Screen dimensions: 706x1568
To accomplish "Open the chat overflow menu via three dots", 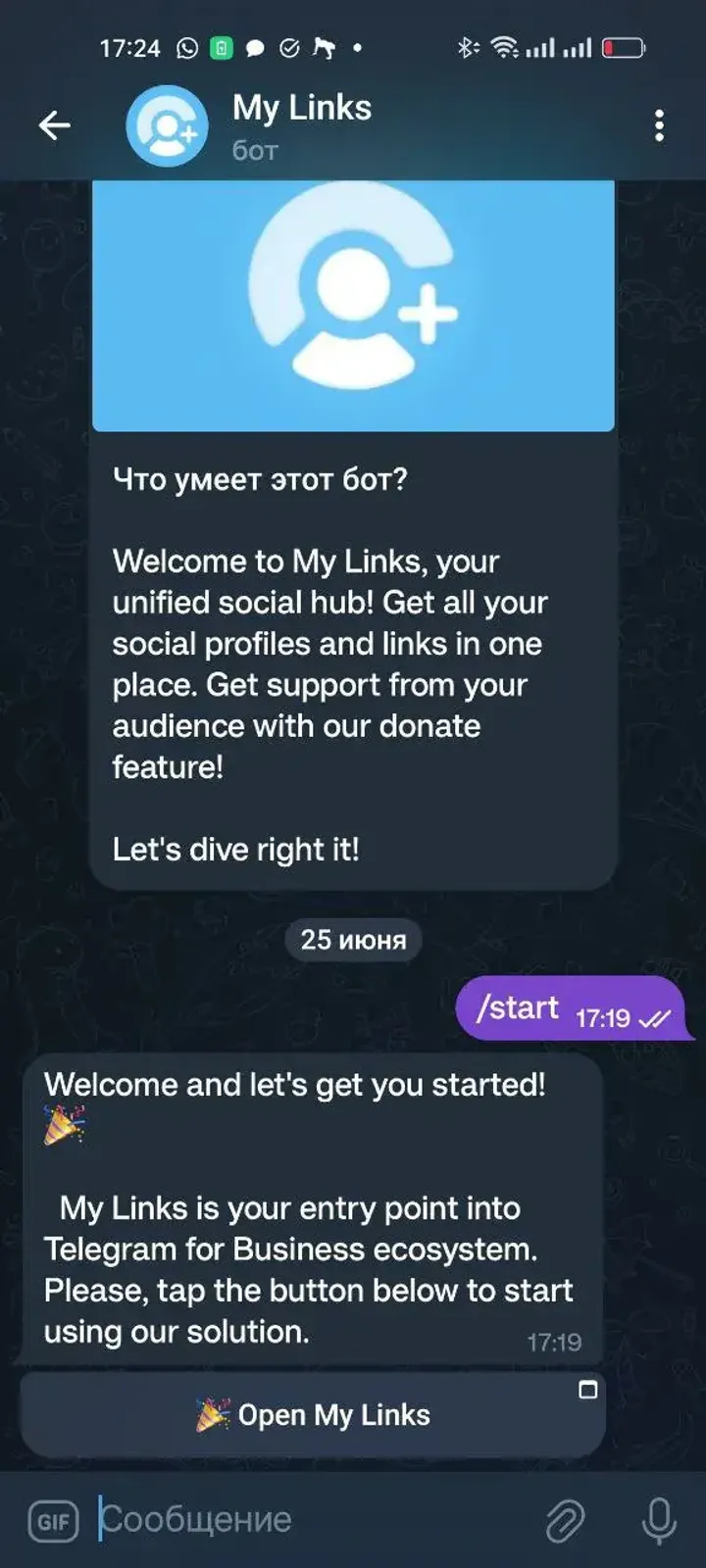I will click(x=659, y=125).
